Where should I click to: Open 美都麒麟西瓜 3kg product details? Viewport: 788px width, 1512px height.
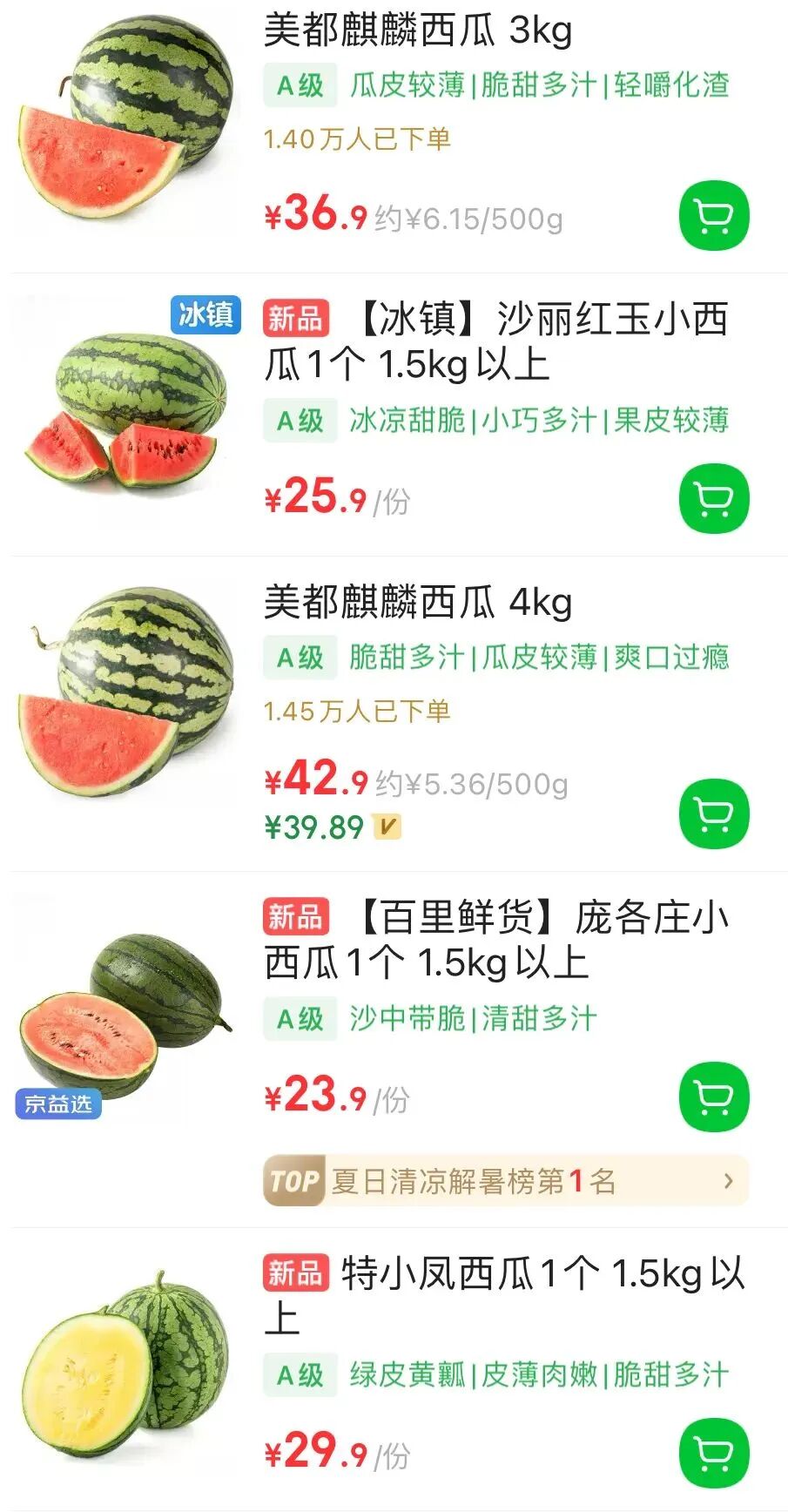pyautogui.click(x=418, y=30)
